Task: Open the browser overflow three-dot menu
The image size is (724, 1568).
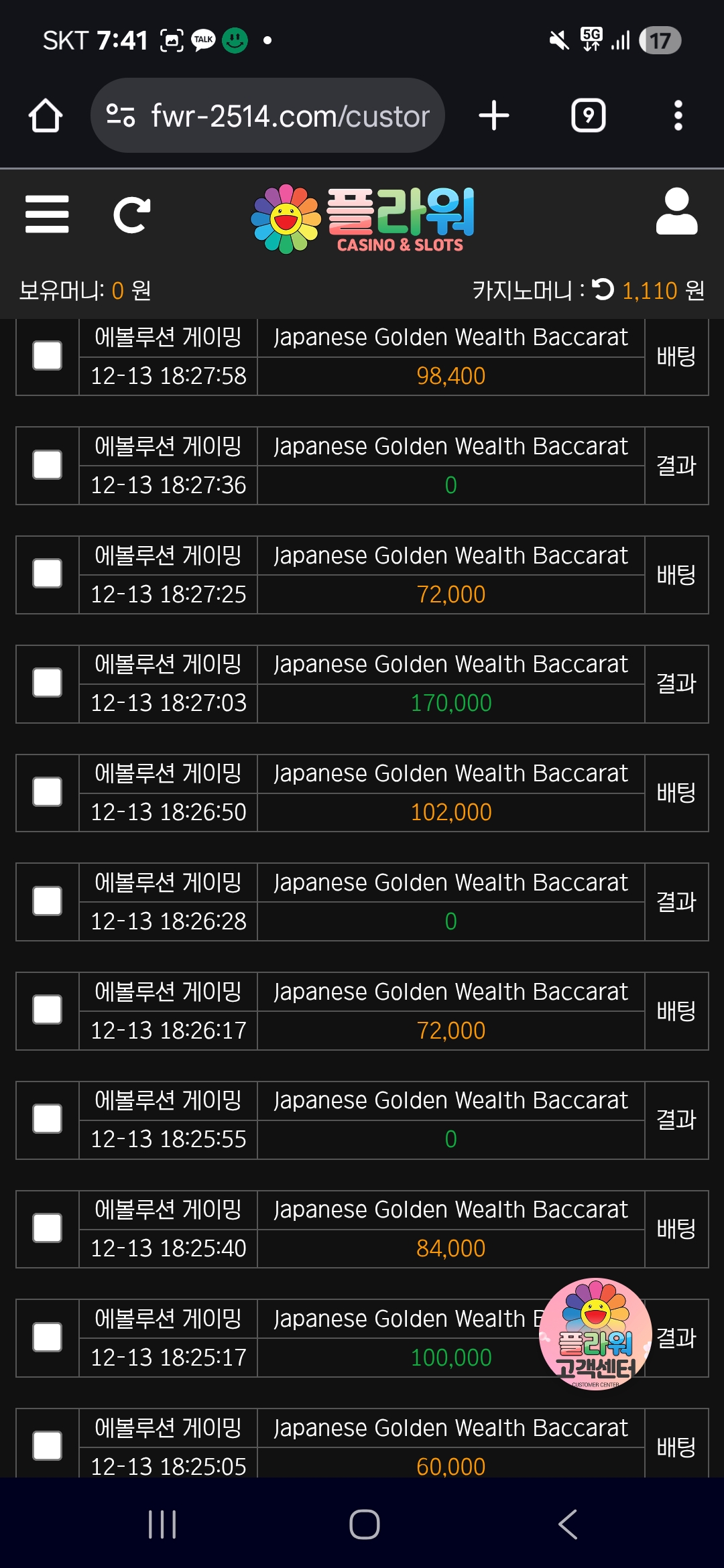Action: tap(678, 114)
